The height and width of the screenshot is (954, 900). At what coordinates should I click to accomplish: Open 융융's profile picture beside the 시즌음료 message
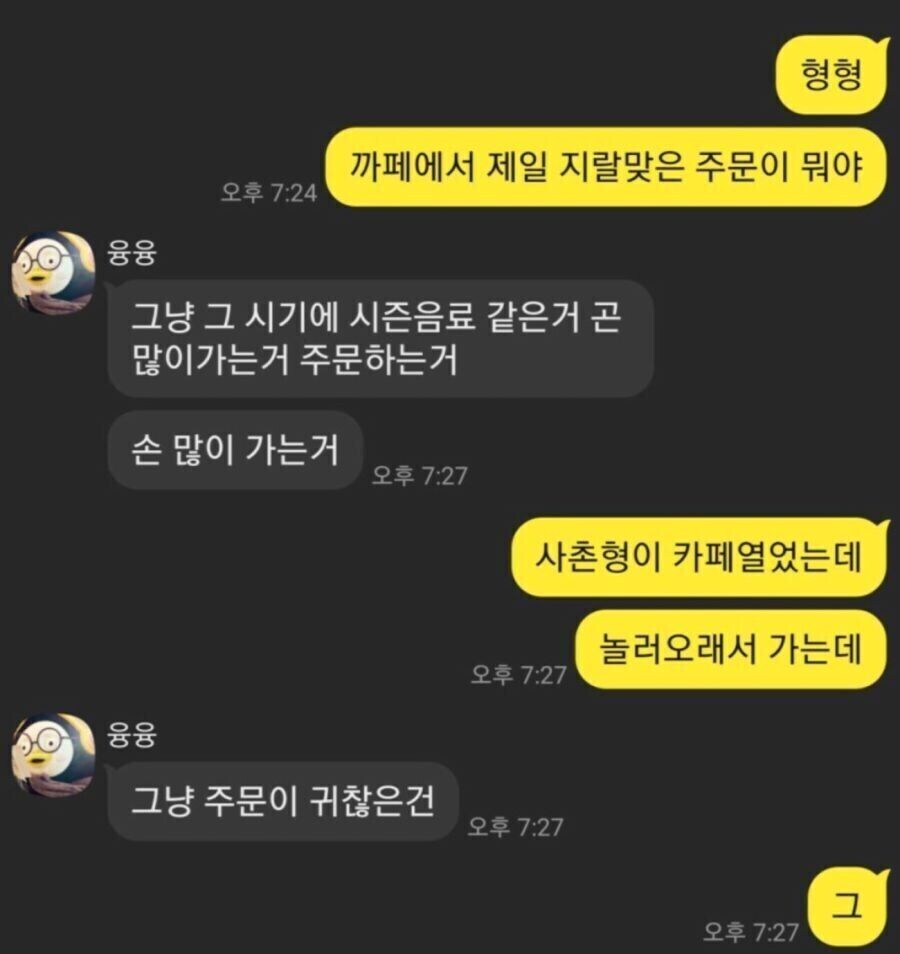pos(52,271)
